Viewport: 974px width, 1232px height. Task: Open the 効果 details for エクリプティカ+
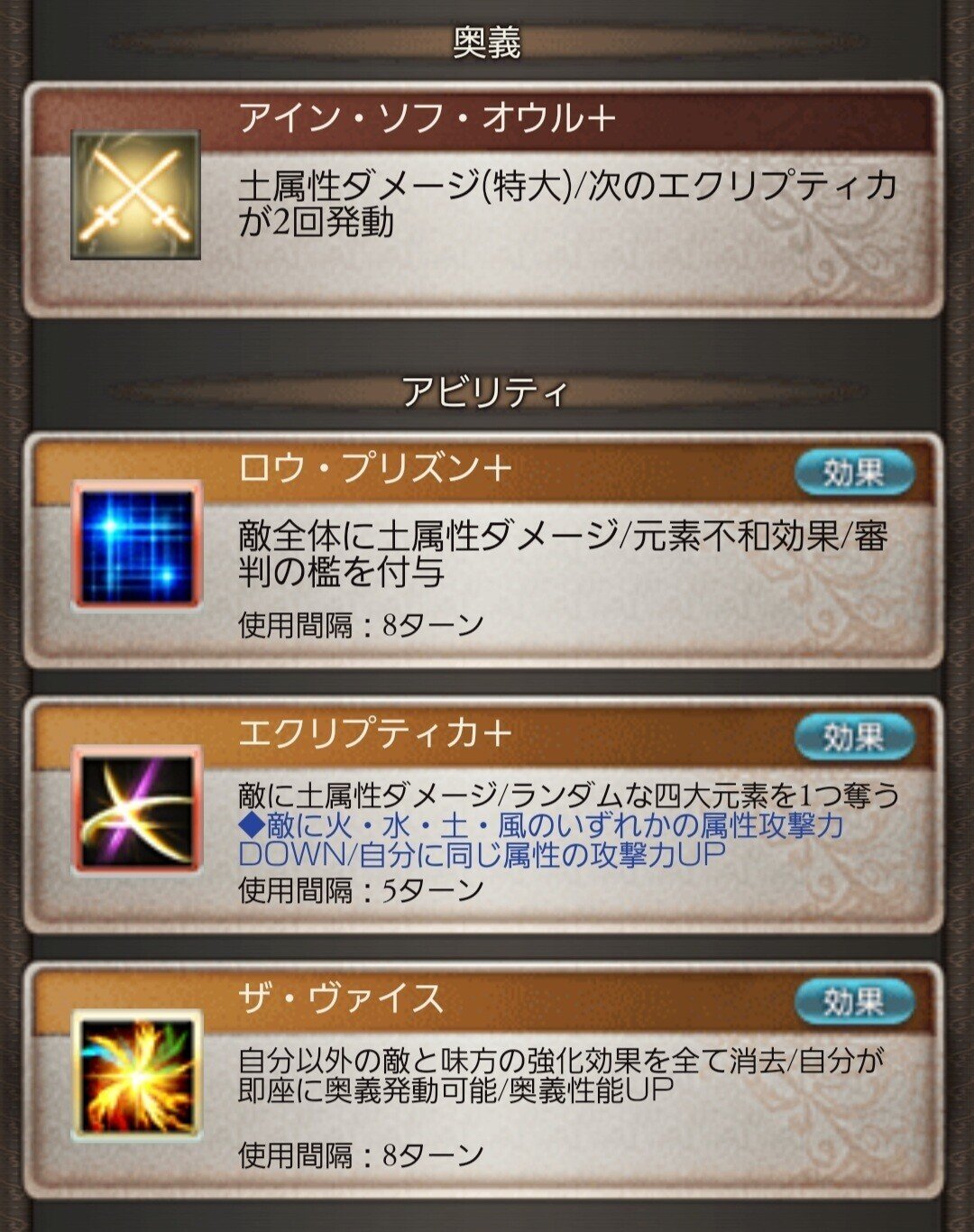(x=853, y=737)
